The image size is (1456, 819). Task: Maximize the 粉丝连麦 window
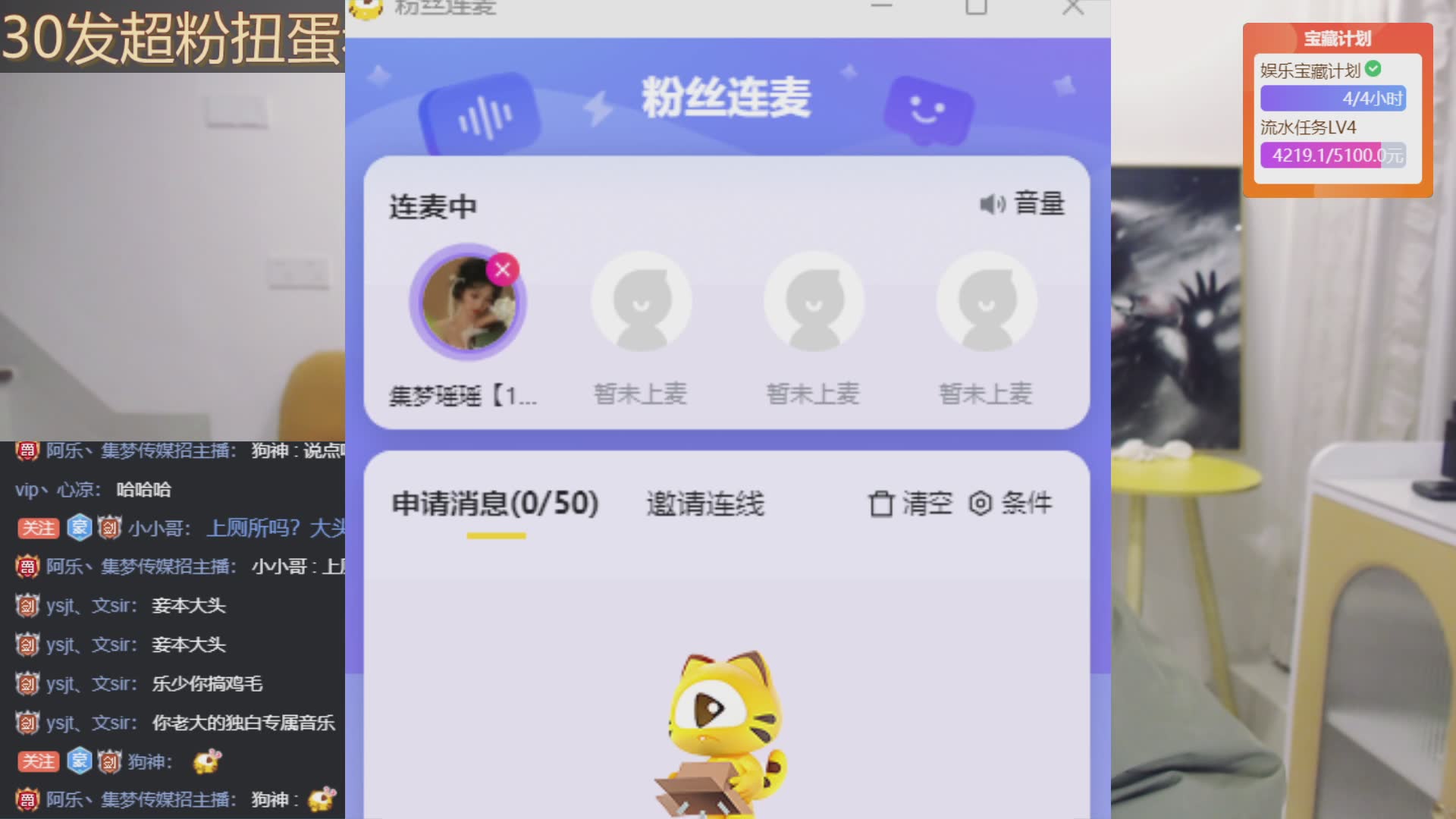[x=976, y=8]
